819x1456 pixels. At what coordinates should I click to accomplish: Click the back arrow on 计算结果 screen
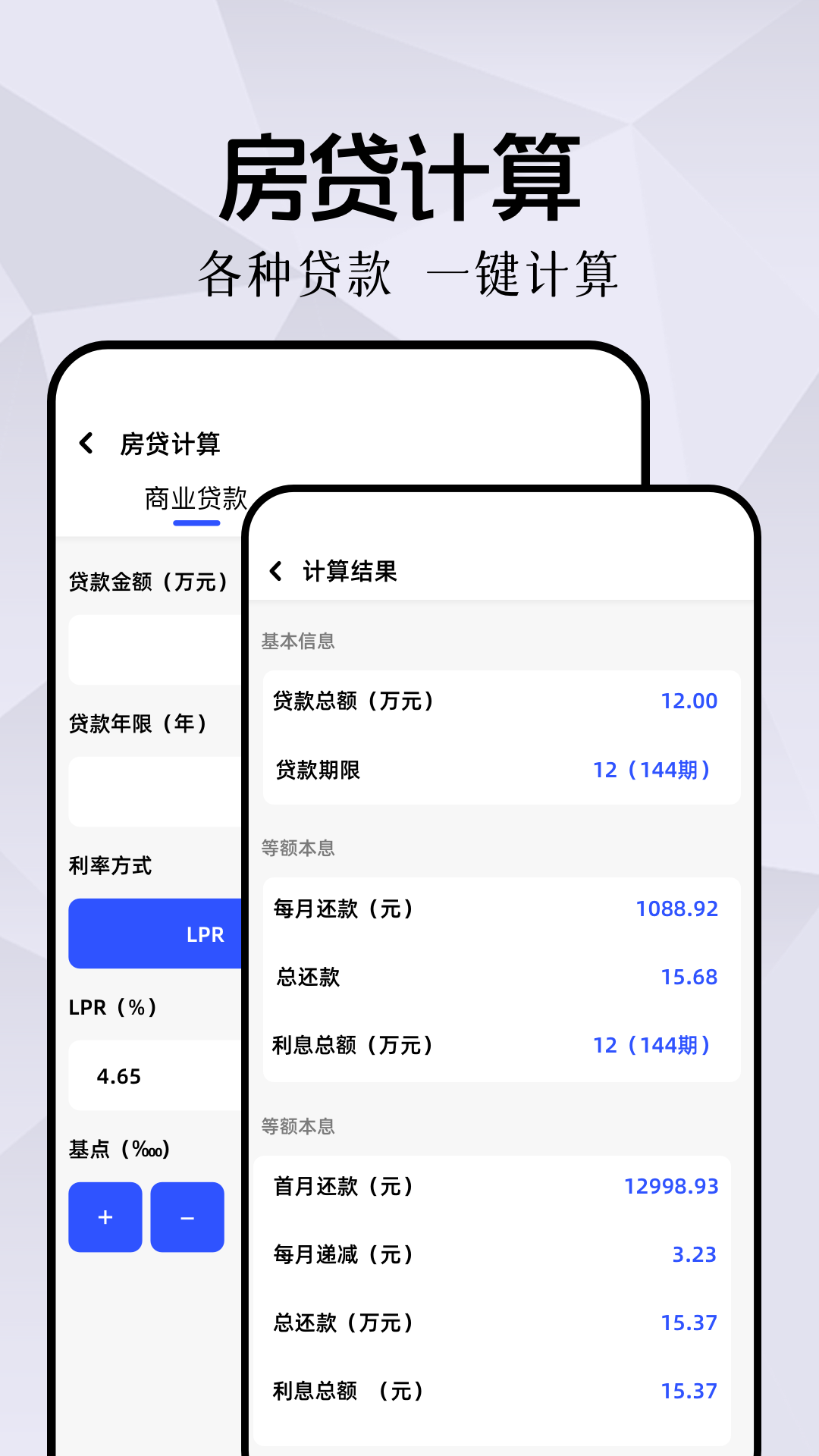pyautogui.click(x=277, y=569)
